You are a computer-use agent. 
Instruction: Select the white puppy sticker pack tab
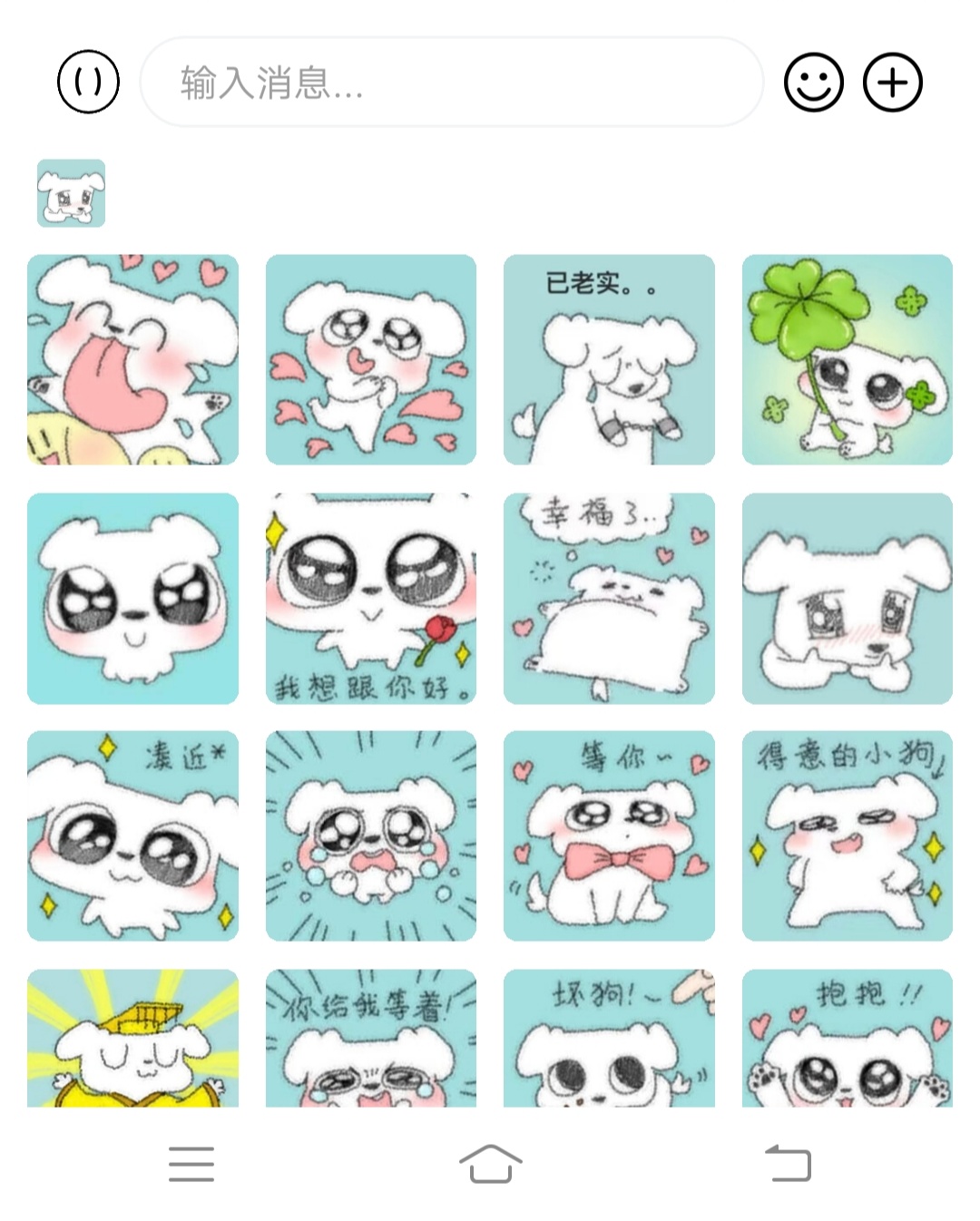(x=71, y=193)
